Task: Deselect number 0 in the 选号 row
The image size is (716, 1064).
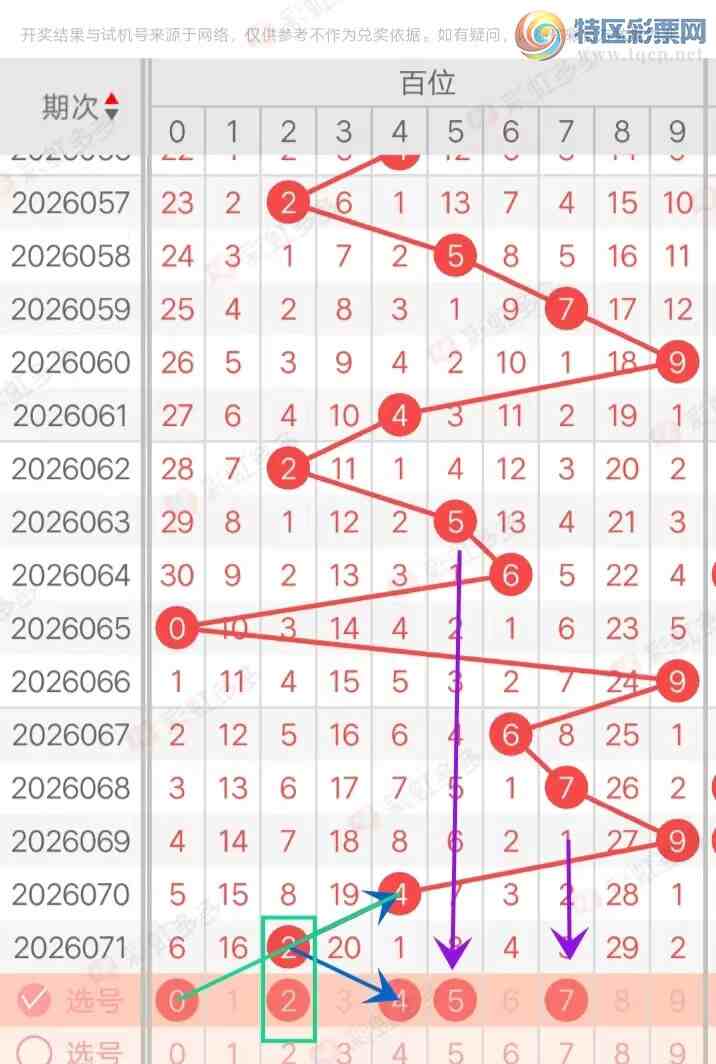Action: (x=177, y=999)
